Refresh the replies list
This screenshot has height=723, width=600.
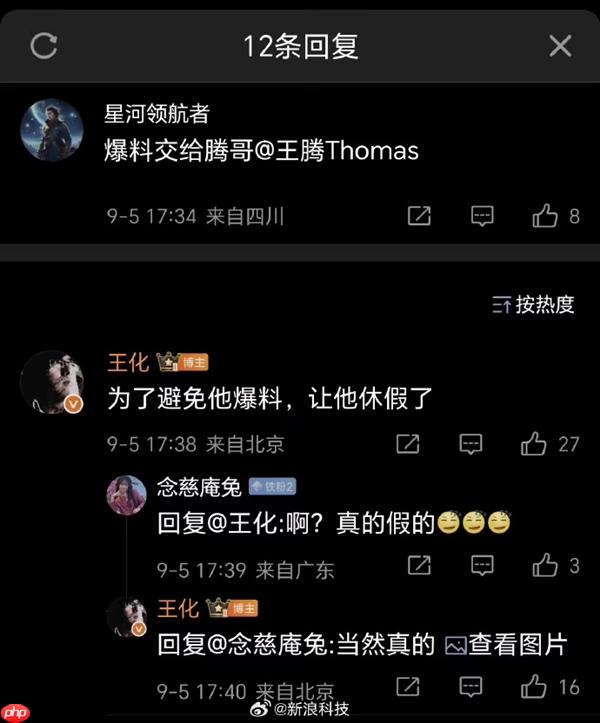(44, 45)
